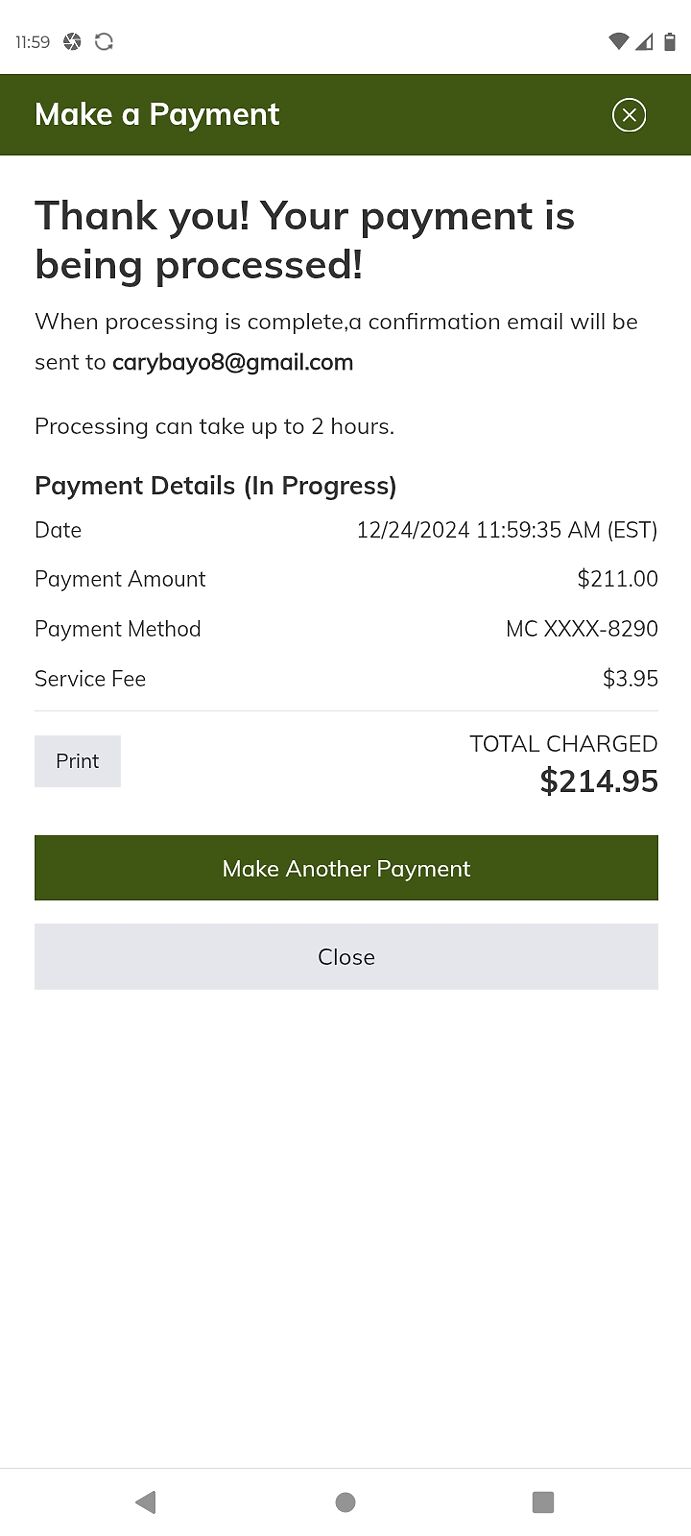Go back using the system back button
The height and width of the screenshot is (1536, 691).
click(x=146, y=1501)
